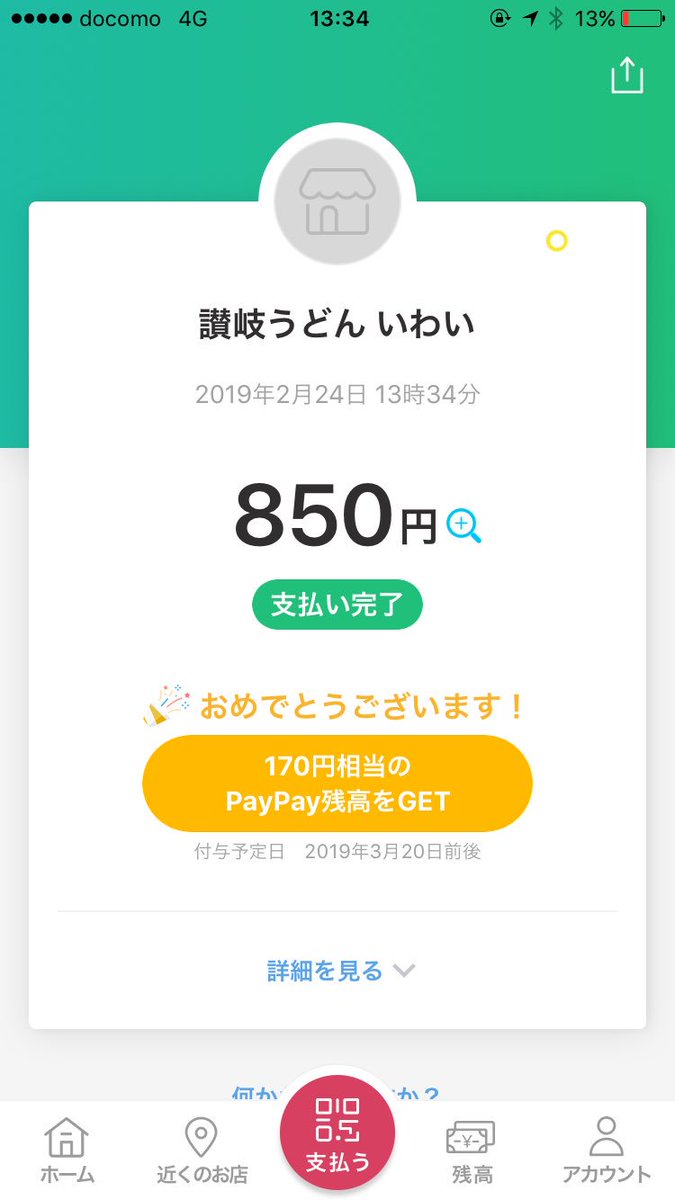675x1200 pixels.
Task: Tap the magnifier icon next to 850円
Action: click(464, 526)
